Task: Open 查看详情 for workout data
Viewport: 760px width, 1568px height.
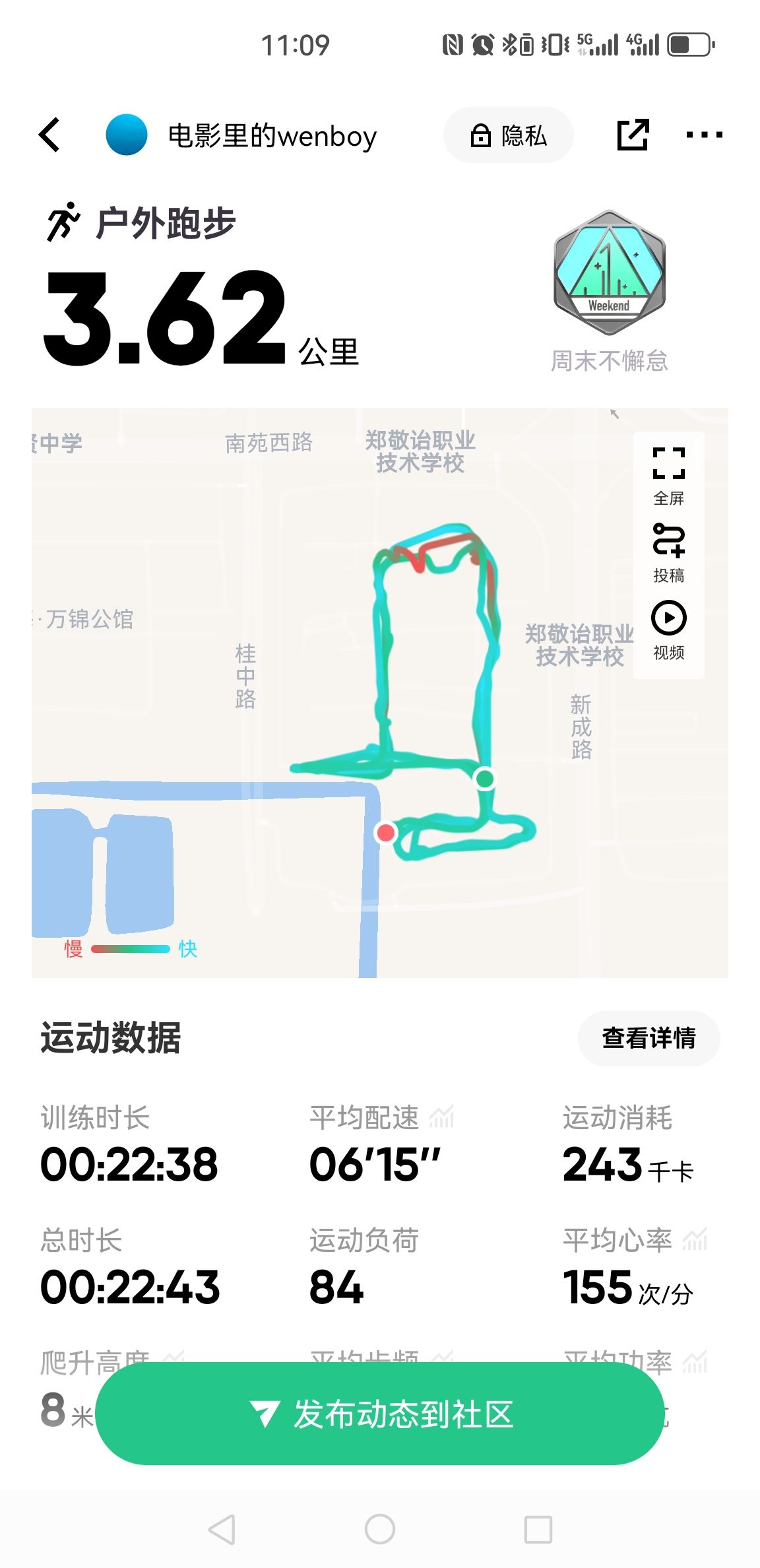Action: [649, 1038]
